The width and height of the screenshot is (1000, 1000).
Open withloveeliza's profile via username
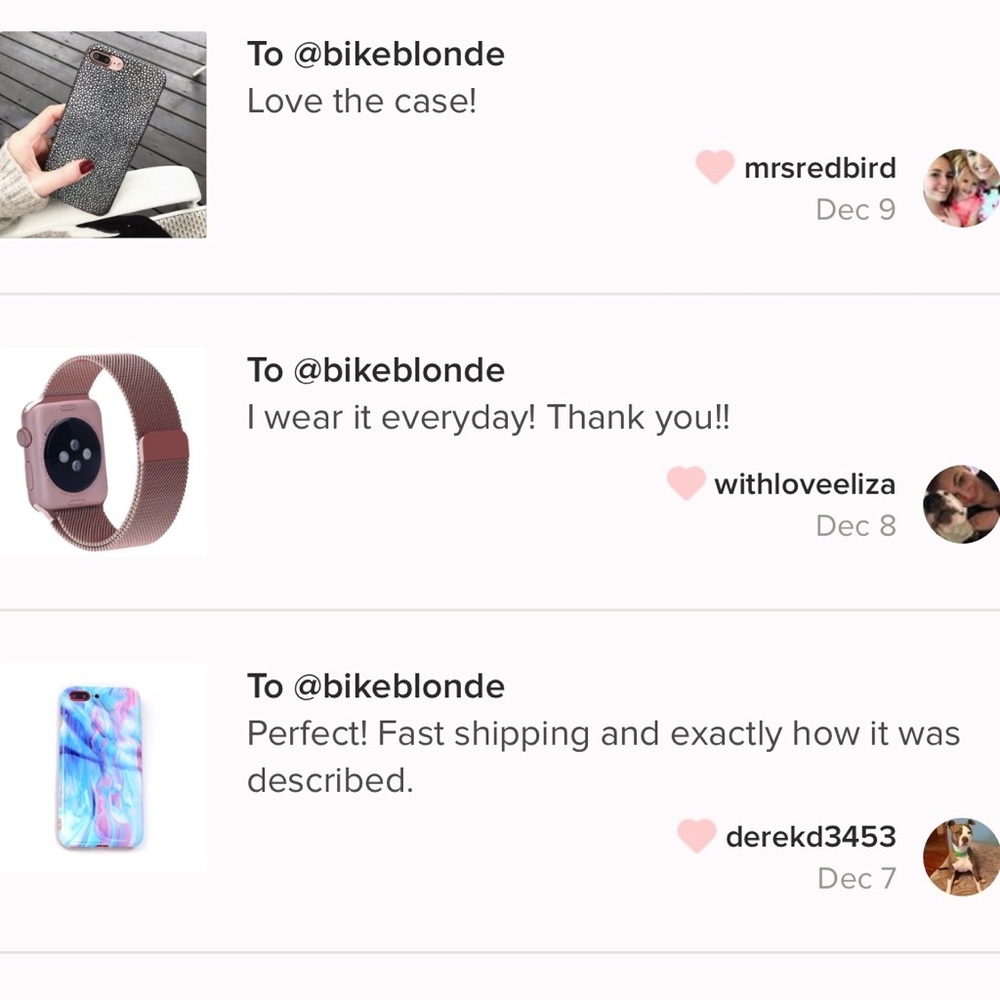click(x=804, y=485)
